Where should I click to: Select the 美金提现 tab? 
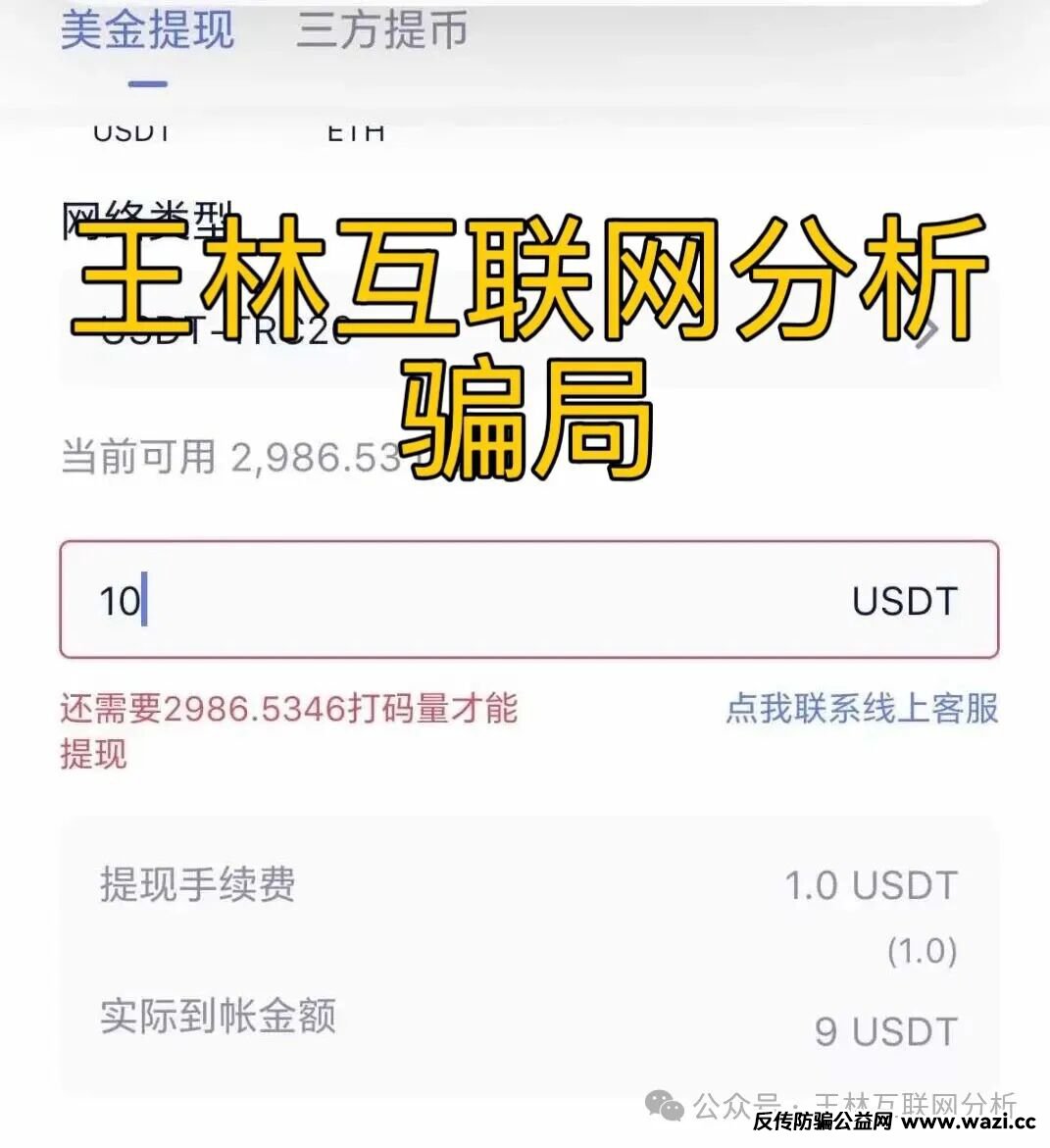[x=147, y=30]
